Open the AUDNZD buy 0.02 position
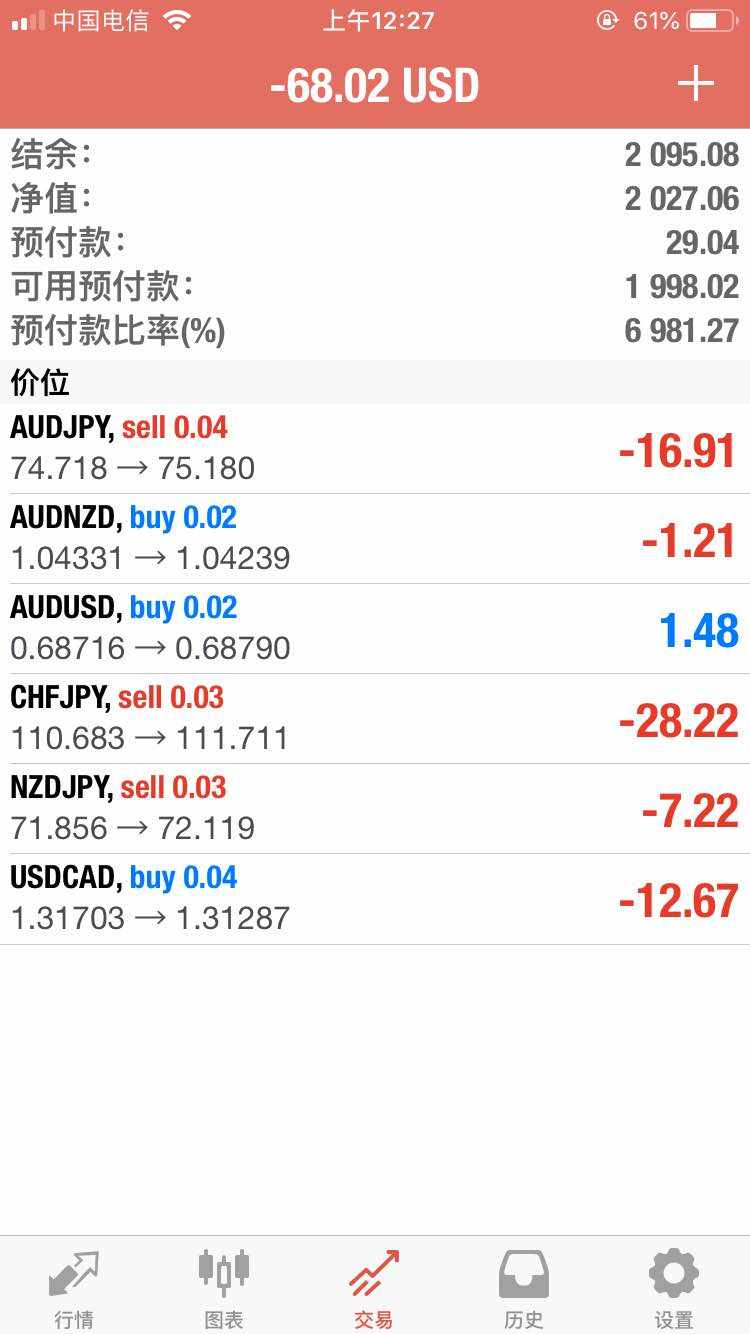Screen dimensions: 750x1334 [x=375, y=539]
